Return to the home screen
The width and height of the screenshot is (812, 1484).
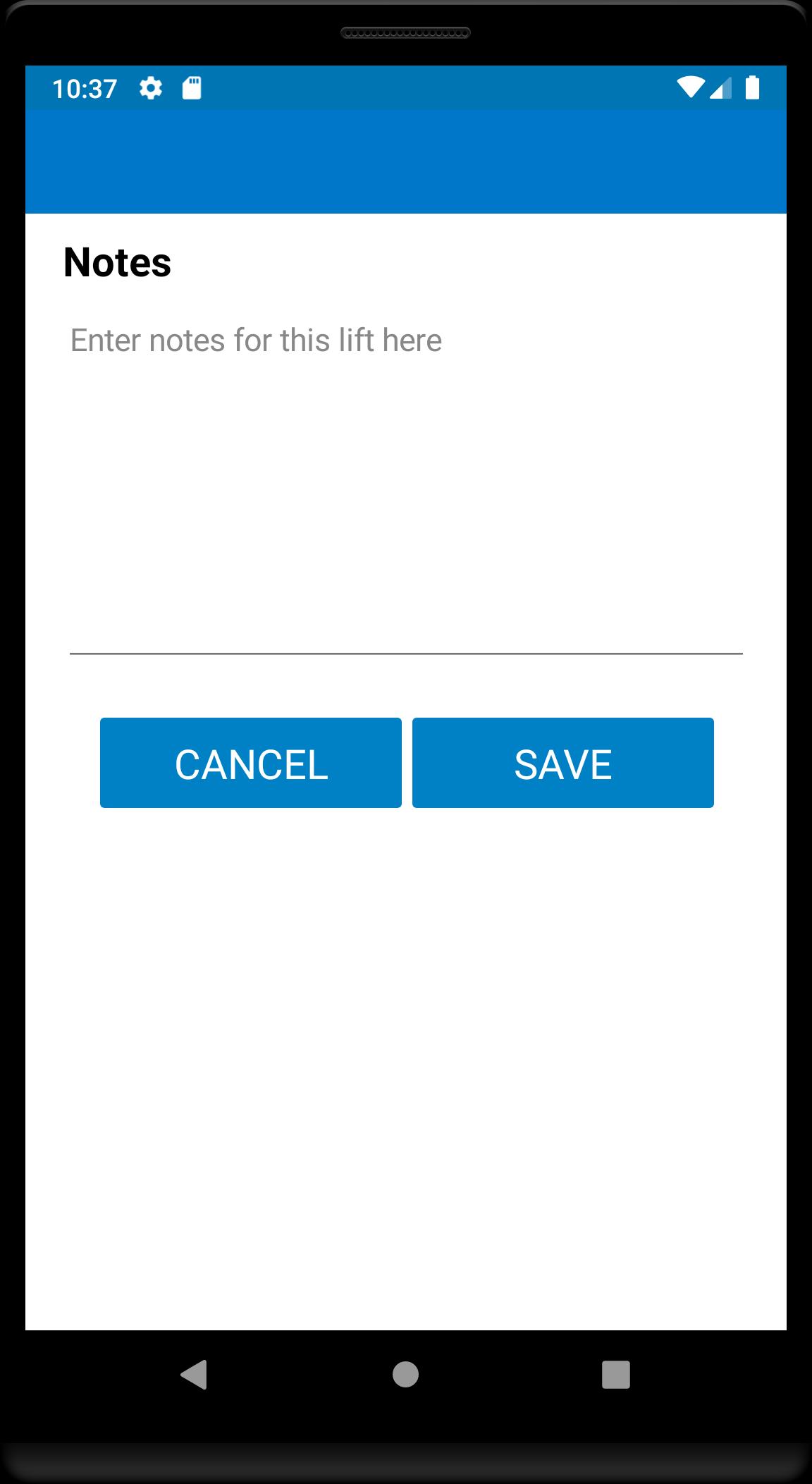pos(405,1374)
